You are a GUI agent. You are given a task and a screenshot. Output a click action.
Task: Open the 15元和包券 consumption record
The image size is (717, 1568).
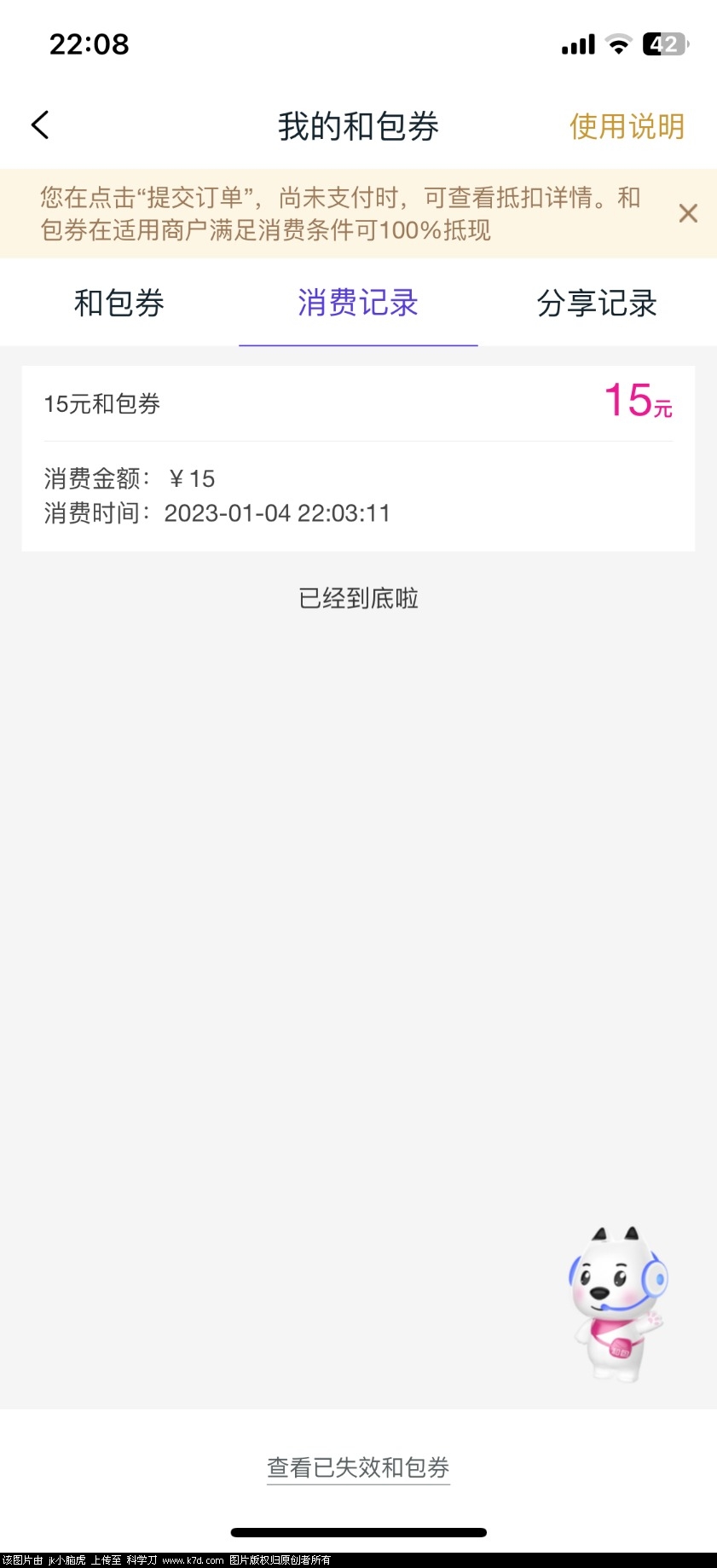[x=358, y=458]
